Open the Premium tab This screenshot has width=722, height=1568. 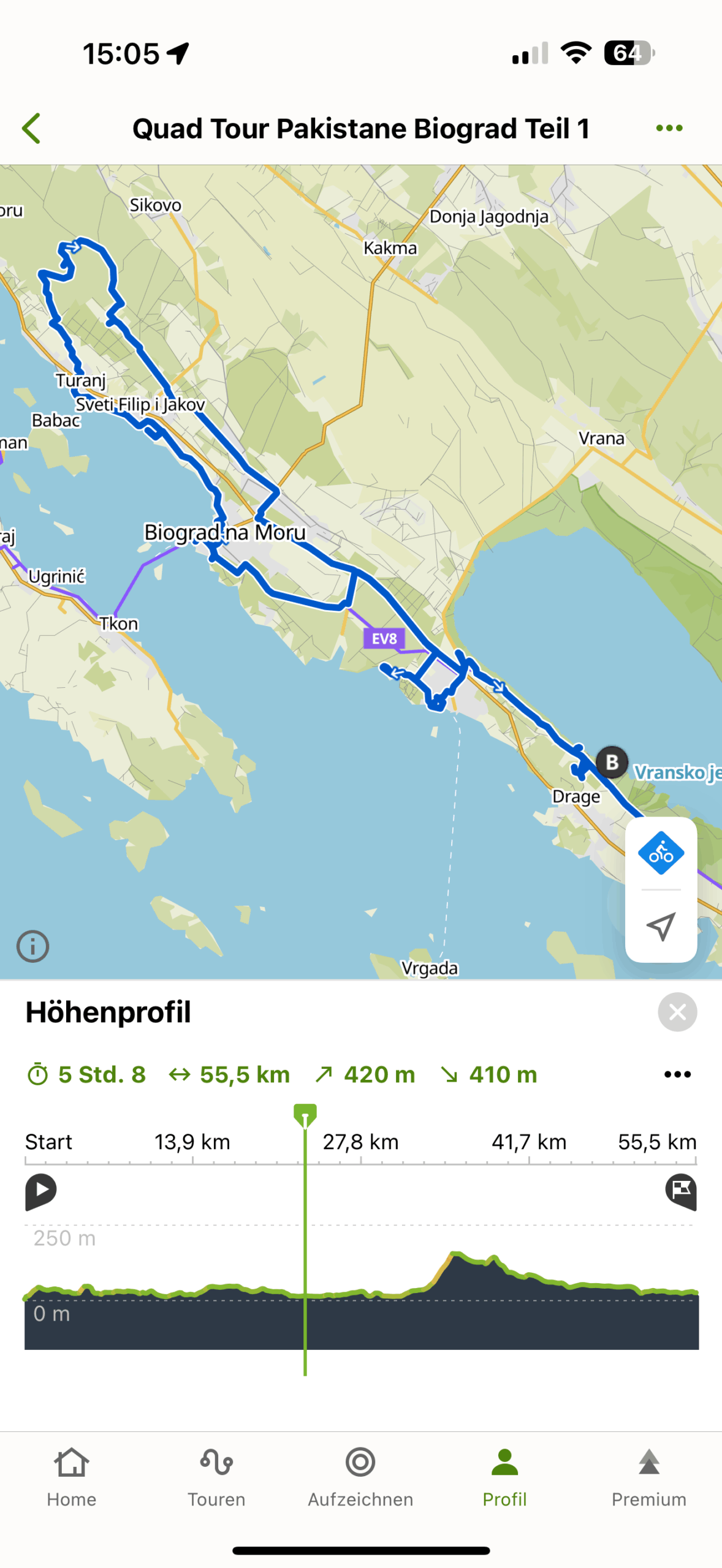[x=649, y=1477]
